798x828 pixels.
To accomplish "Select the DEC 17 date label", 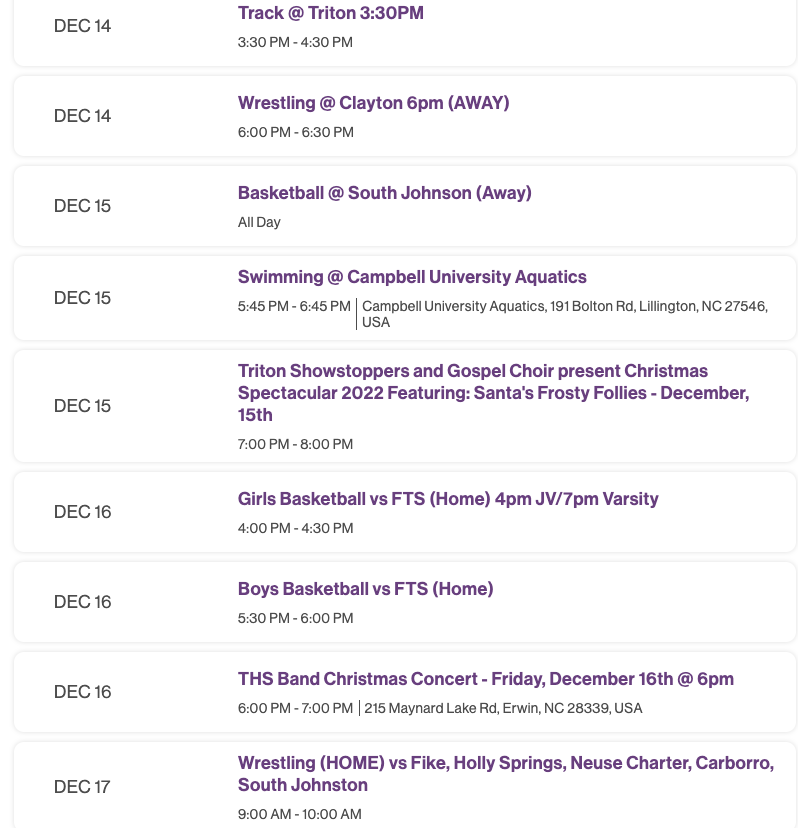I will click(x=82, y=788).
